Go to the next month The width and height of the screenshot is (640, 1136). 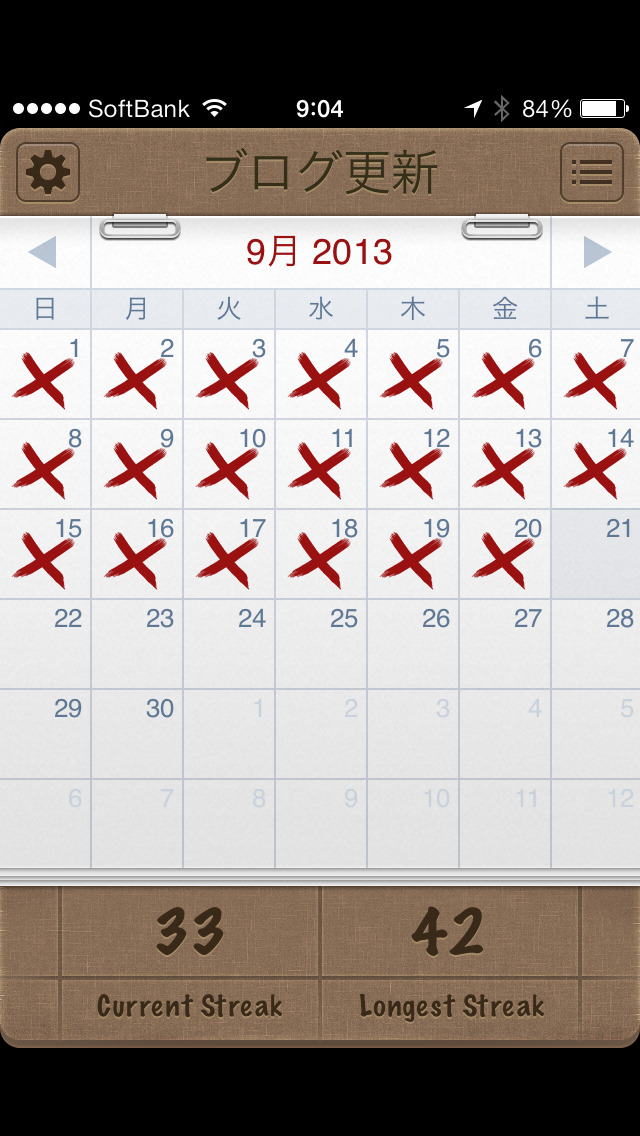tap(596, 252)
